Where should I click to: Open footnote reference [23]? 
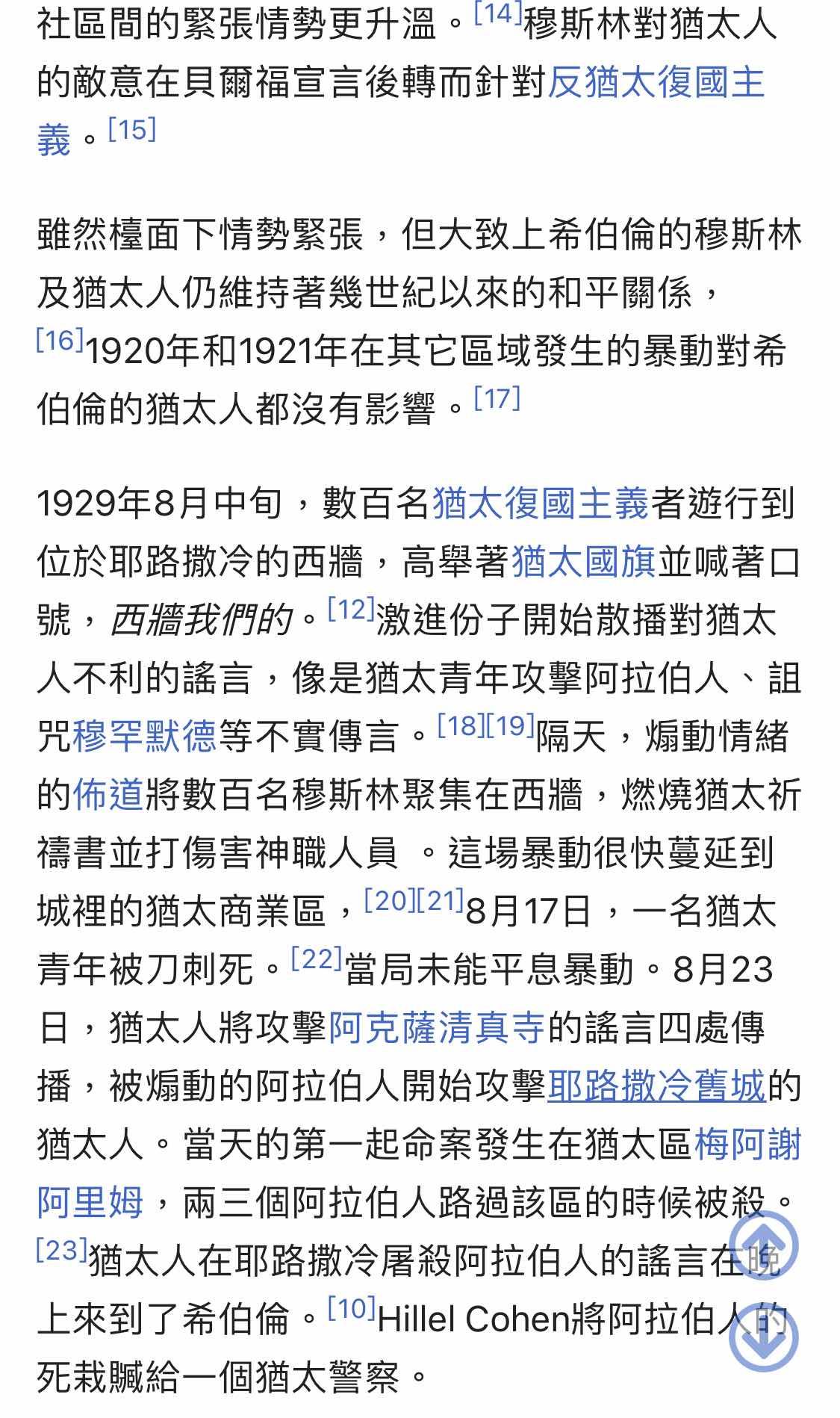pos(62,1250)
